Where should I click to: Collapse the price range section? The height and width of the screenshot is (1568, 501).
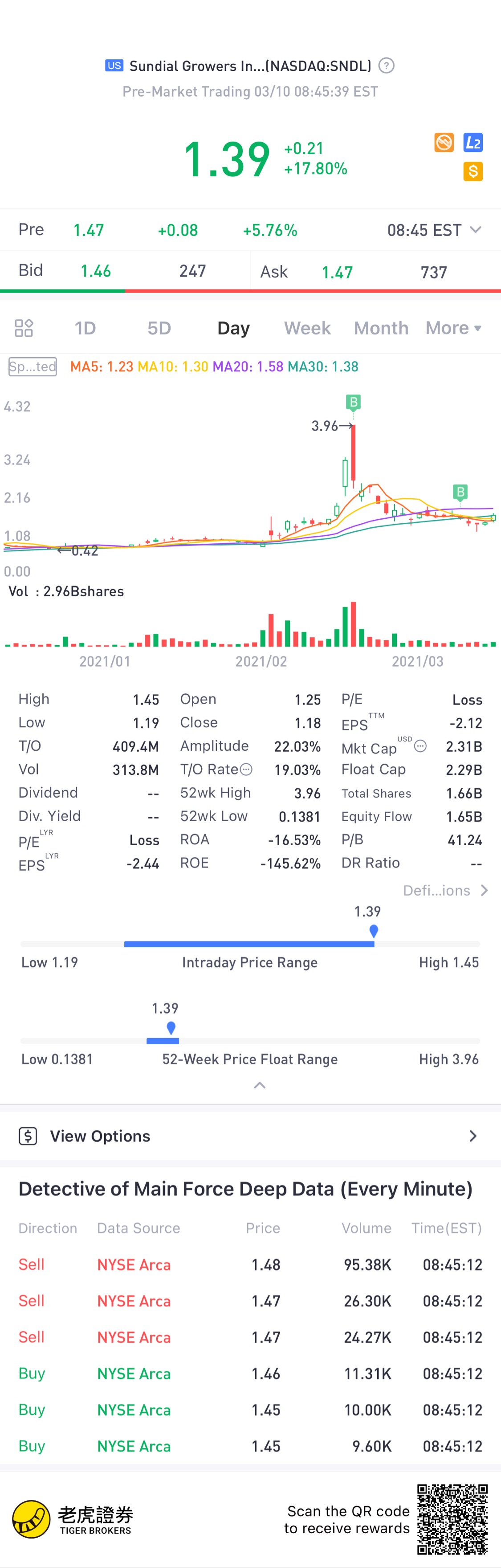[x=259, y=1085]
